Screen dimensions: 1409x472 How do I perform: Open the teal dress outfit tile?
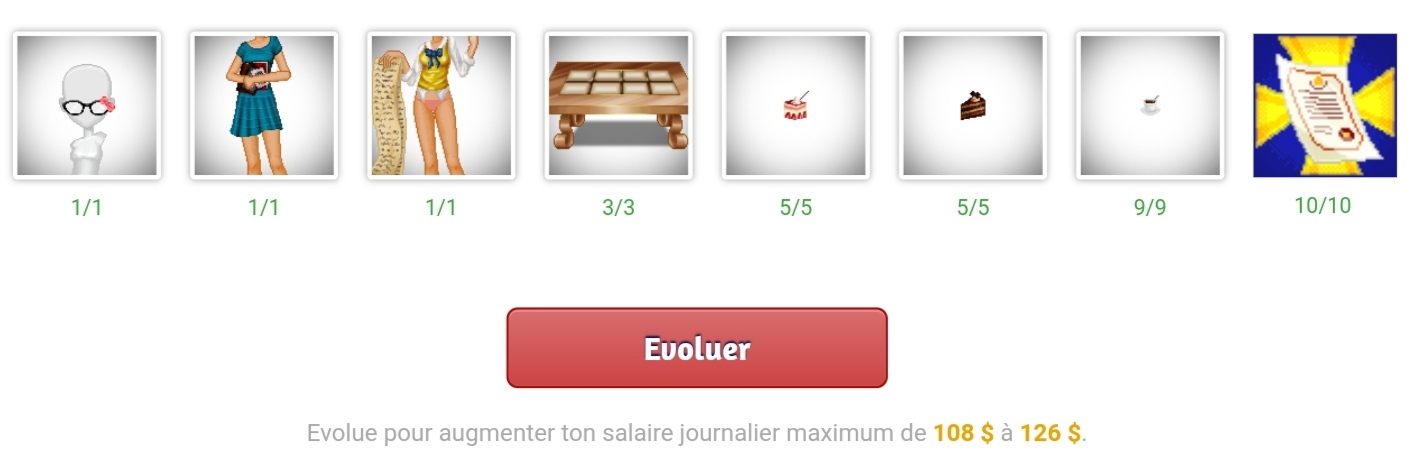click(x=264, y=106)
